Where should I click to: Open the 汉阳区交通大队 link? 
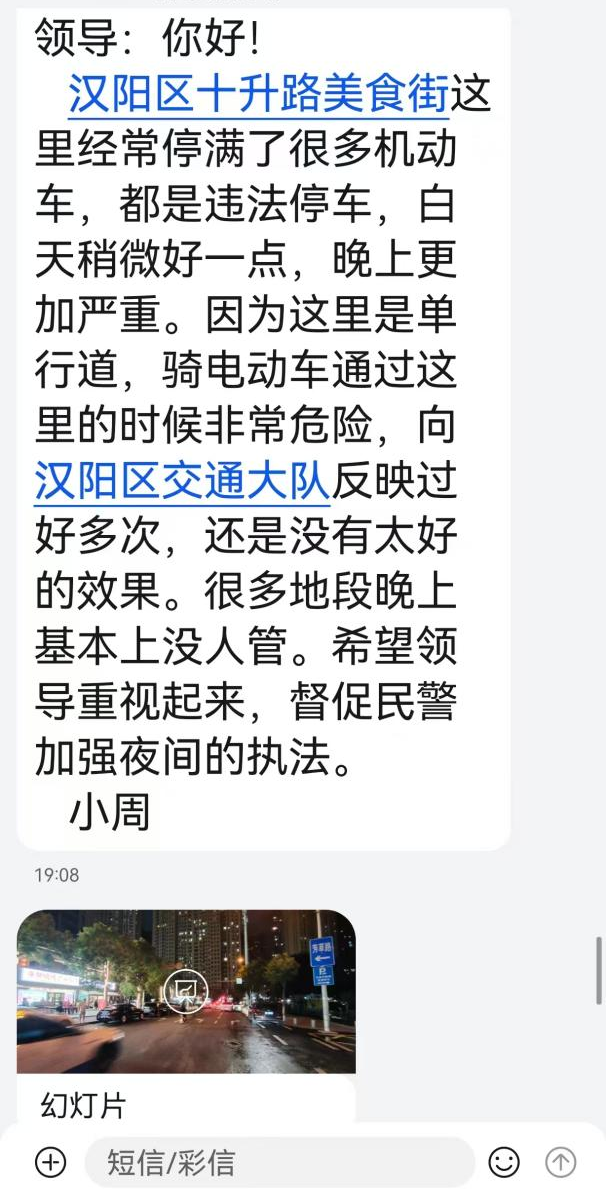(x=182, y=482)
